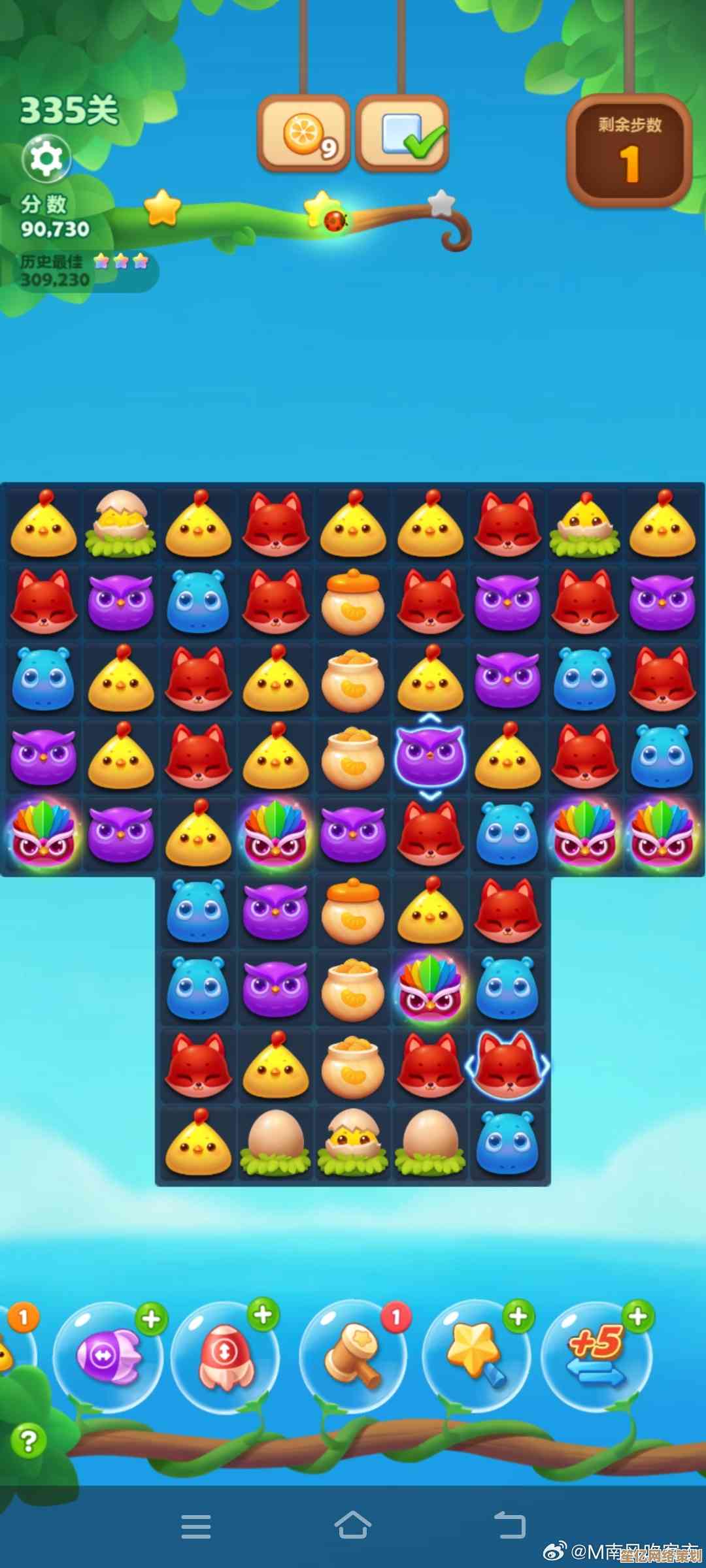The image size is (706, 1568).
Task: Open the settings gear
Action: (46, 158)
